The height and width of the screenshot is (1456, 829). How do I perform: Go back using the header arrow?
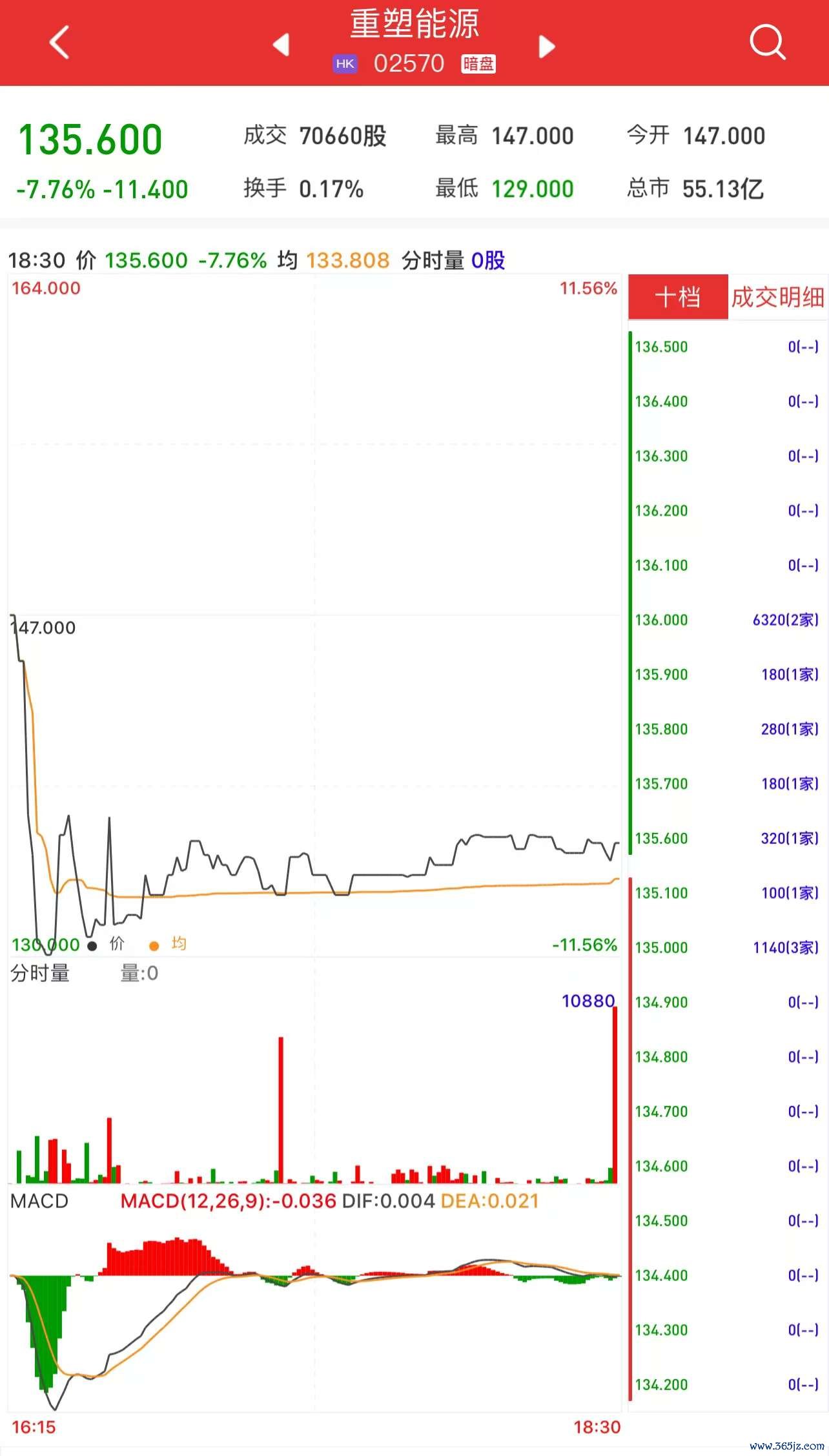point(59,43)
